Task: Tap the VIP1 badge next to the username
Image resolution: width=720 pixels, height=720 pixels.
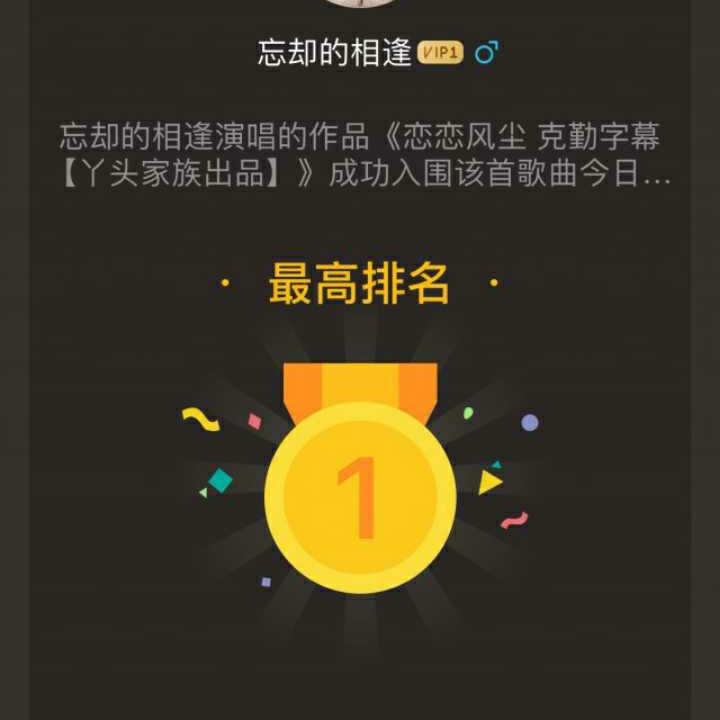Action: [440, 52]
